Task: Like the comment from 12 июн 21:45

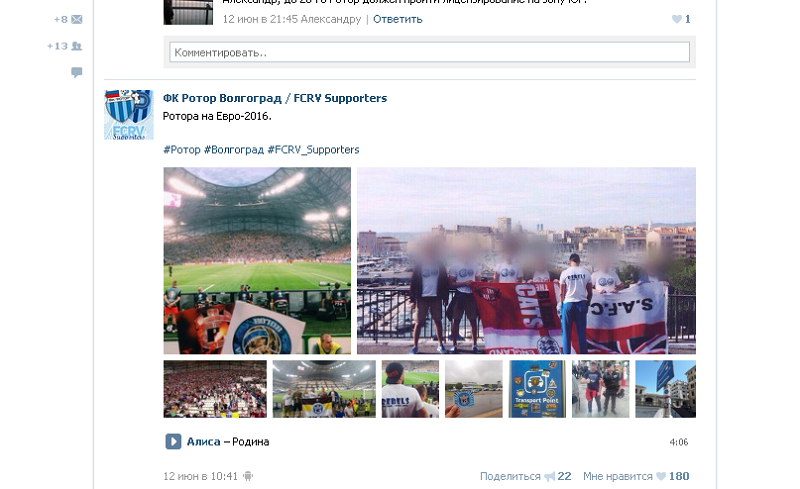Action: point(681,19)
